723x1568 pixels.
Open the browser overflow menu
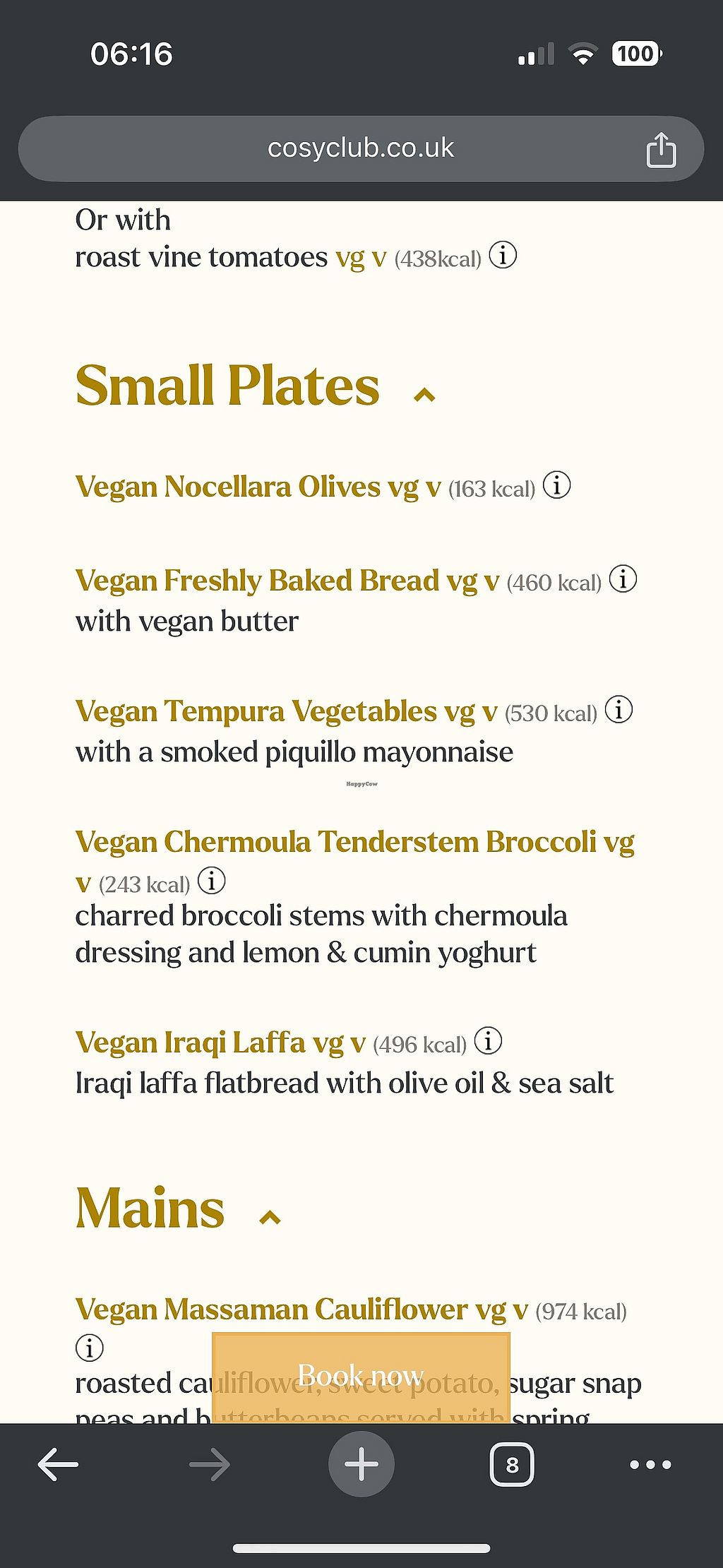[x=650, y=1465]
